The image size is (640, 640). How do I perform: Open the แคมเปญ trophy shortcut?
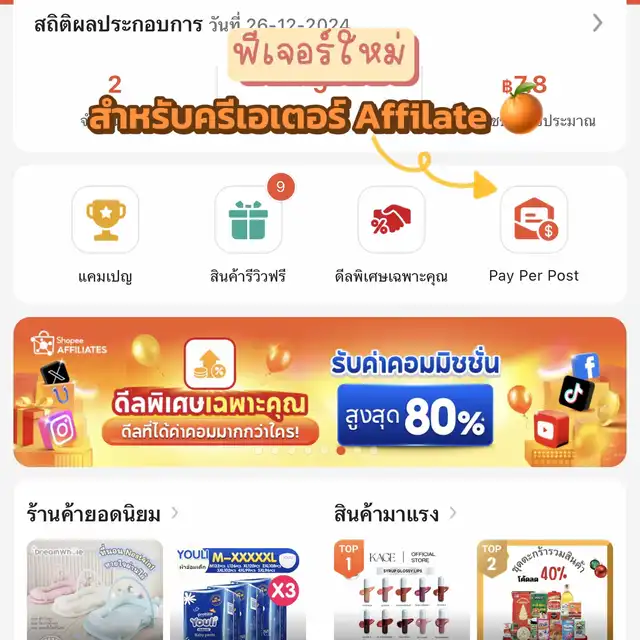(105, 220)
